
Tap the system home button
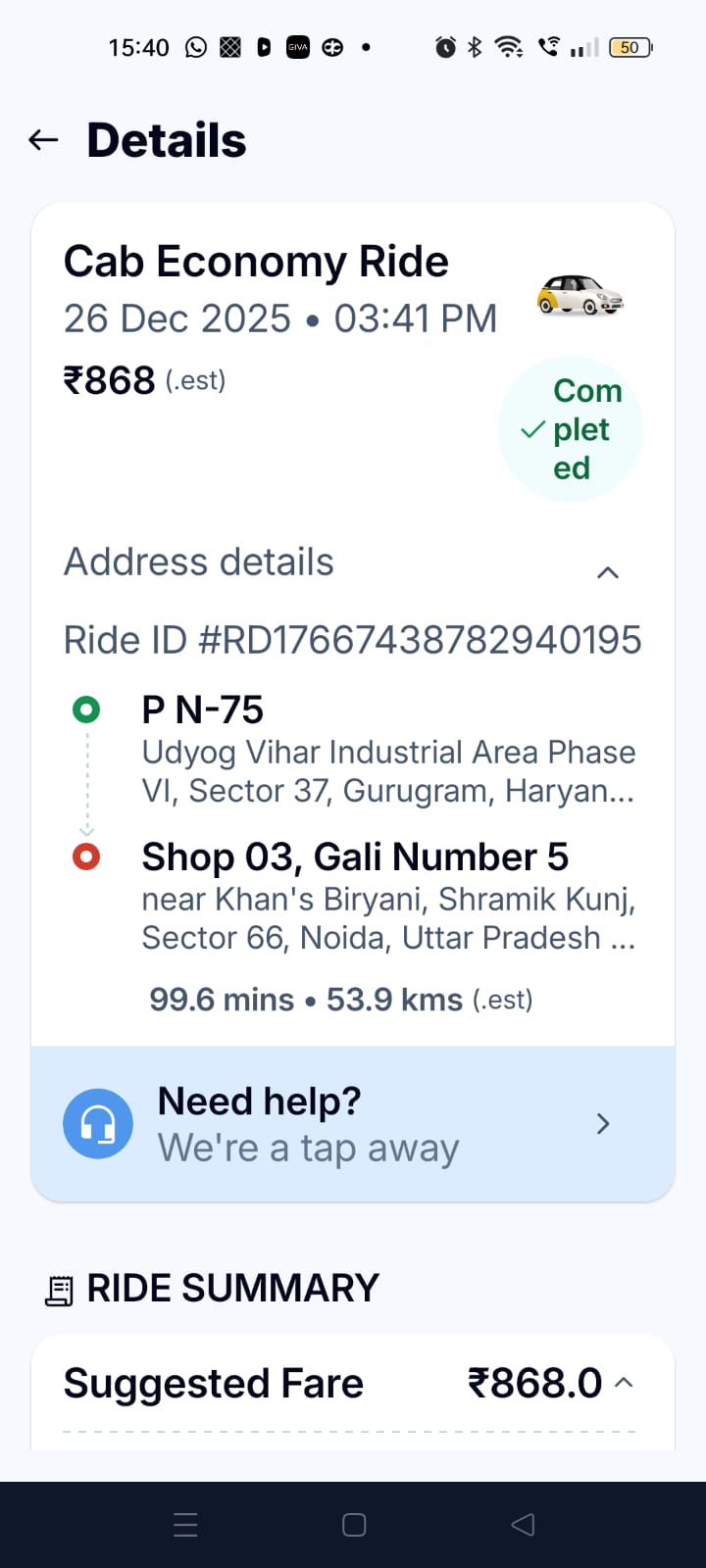pyautogui.click(x=354, y=1525)
